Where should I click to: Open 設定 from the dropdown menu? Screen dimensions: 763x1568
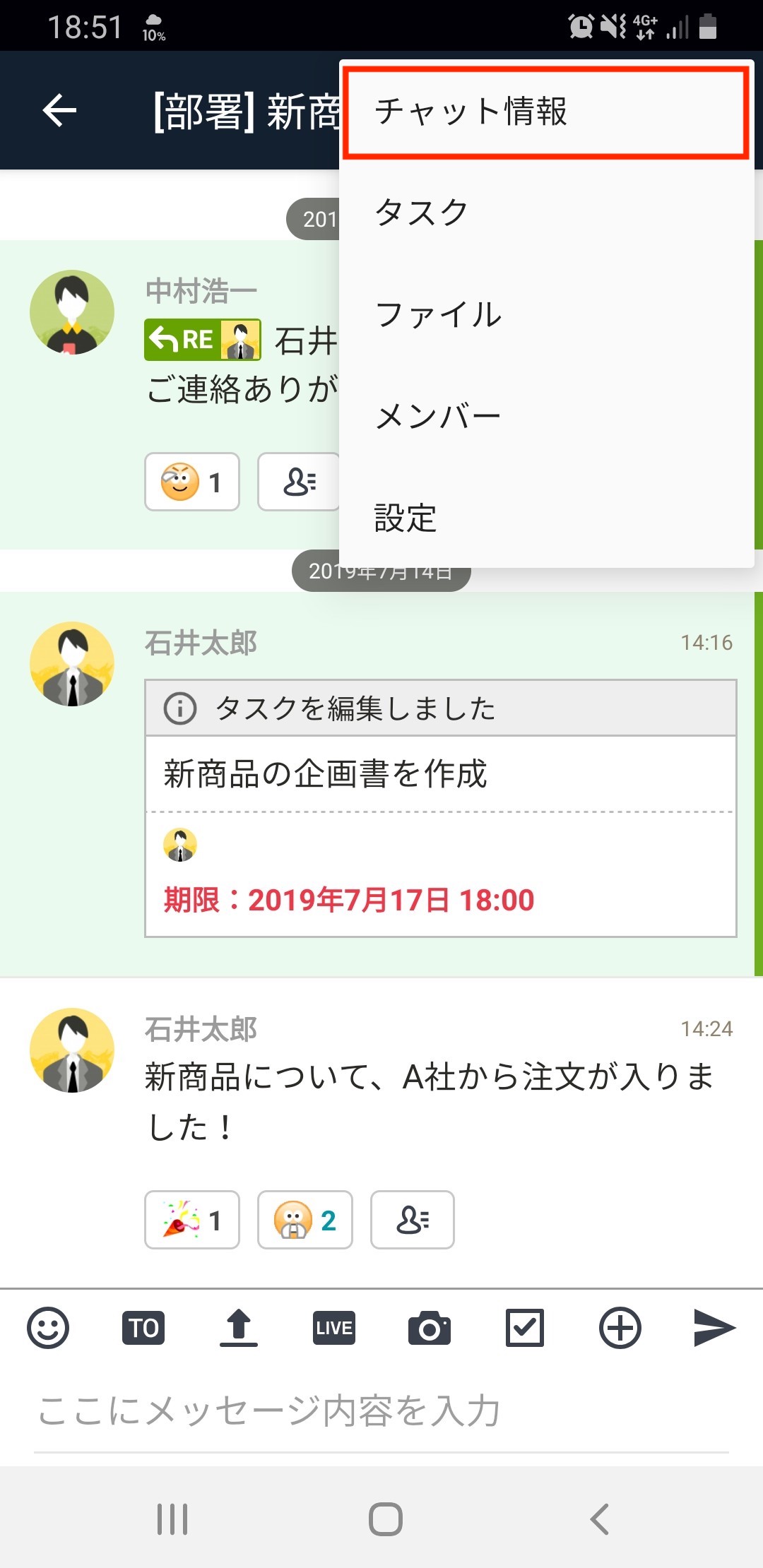(544, 518)
